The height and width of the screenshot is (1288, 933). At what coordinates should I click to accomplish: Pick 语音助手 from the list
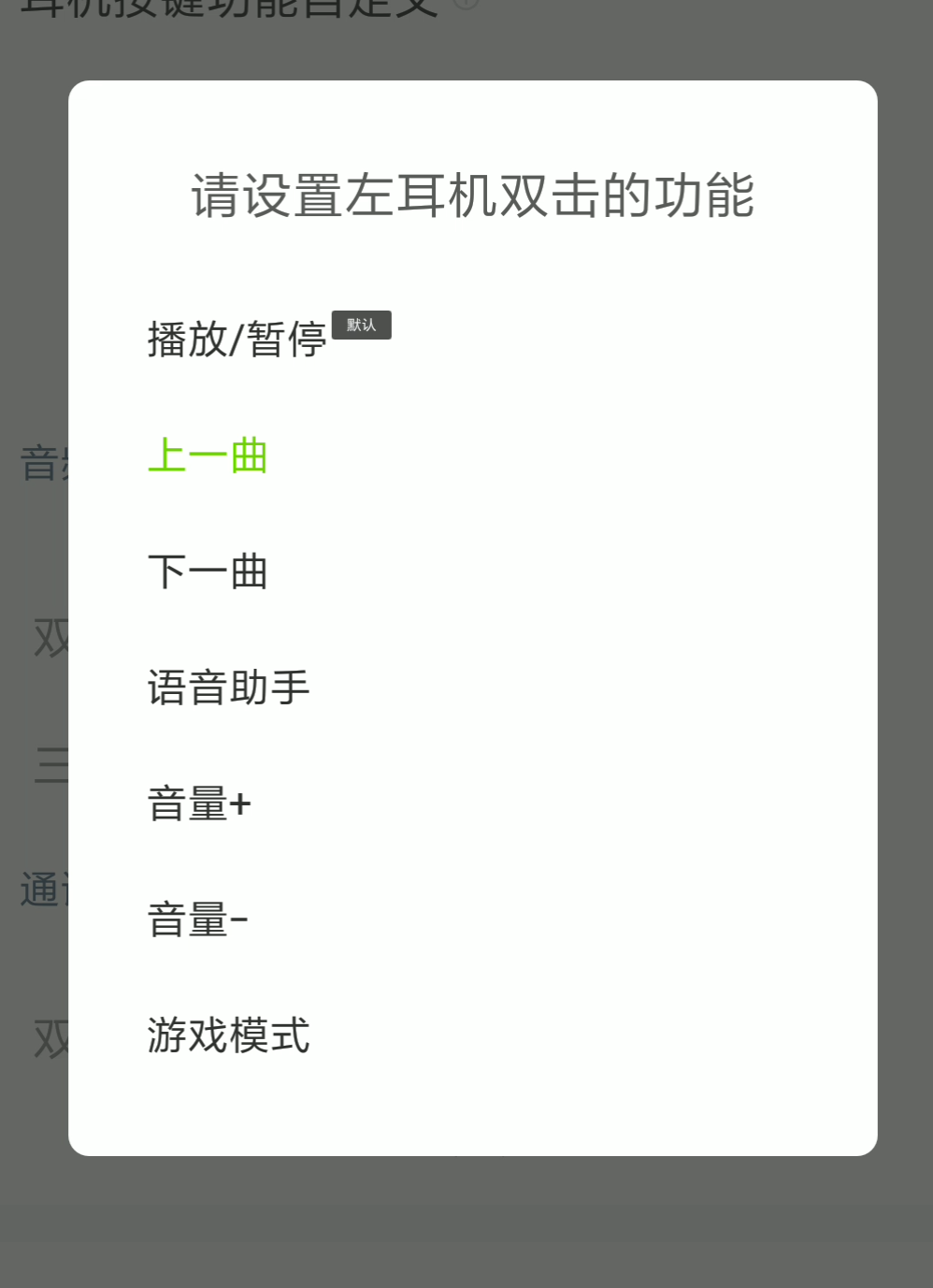click(228, 687)
